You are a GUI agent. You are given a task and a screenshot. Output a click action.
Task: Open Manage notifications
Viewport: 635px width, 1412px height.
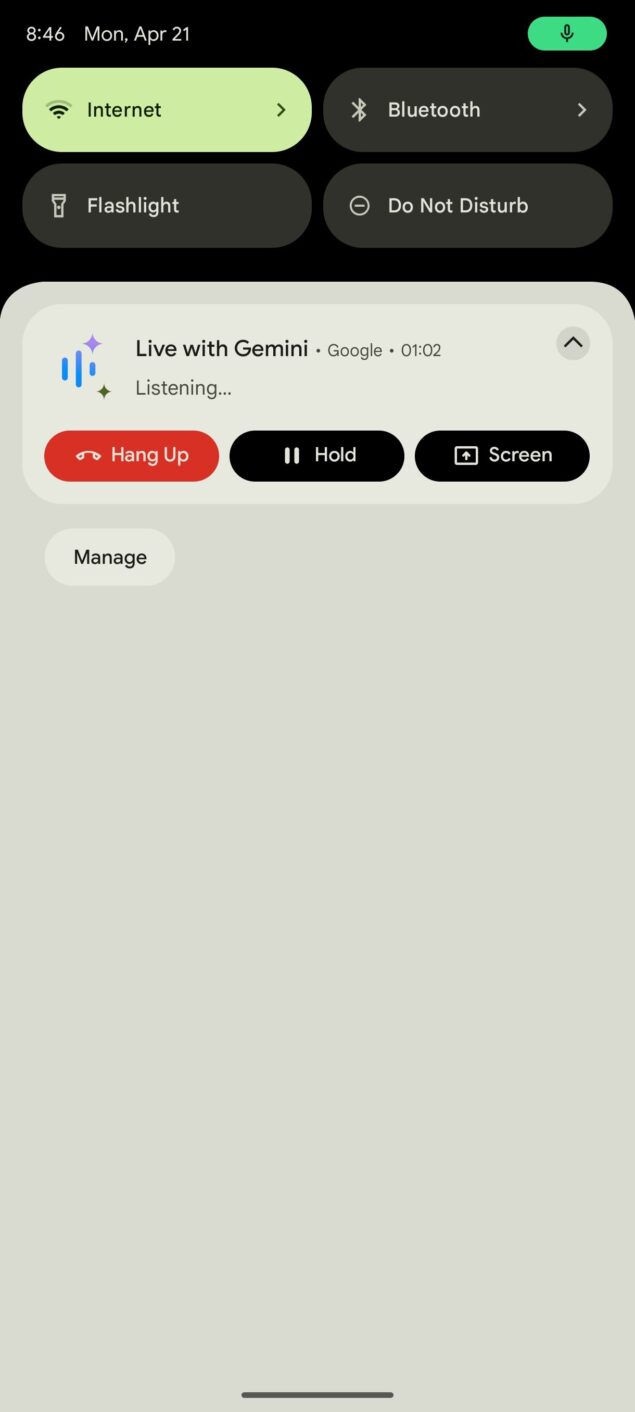(110, 557)
